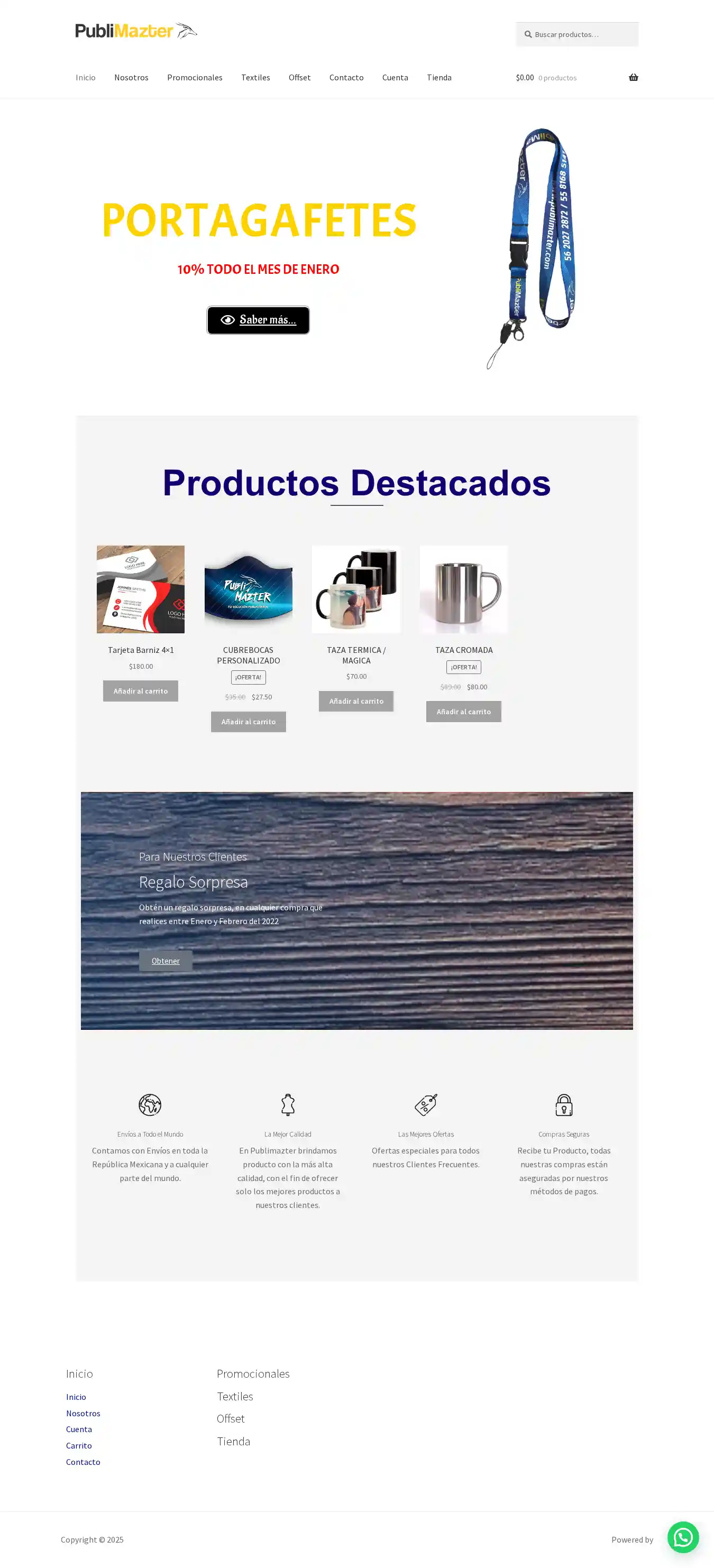Open the Nosotros menu item
The image size is (714, 1568).
(x=131, y=77)
